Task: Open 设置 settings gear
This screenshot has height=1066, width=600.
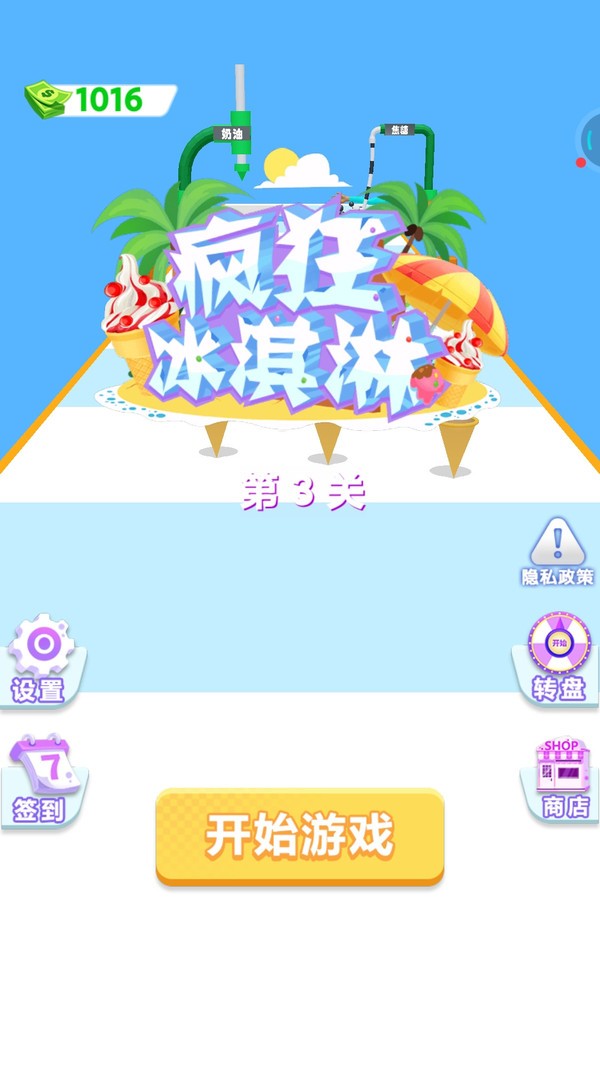Action: 41,658
